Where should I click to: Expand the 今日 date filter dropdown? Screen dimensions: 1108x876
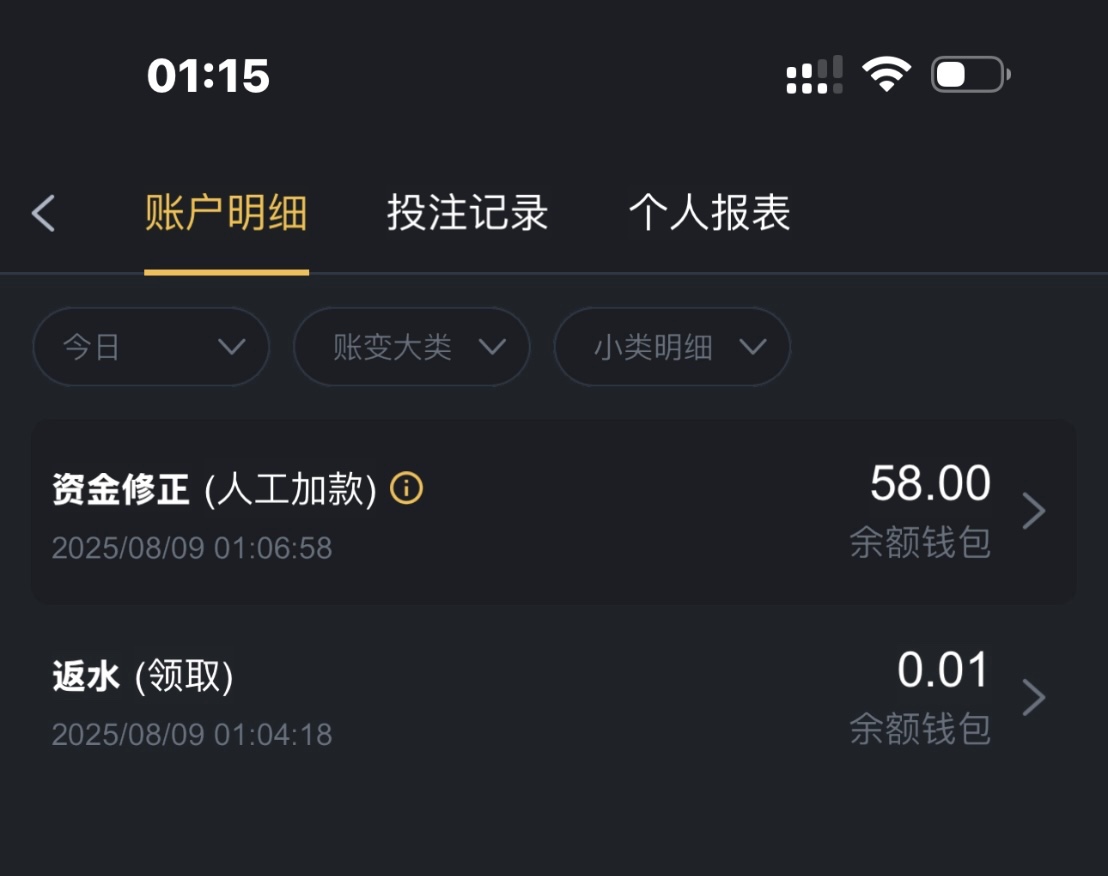pos(151,347)
